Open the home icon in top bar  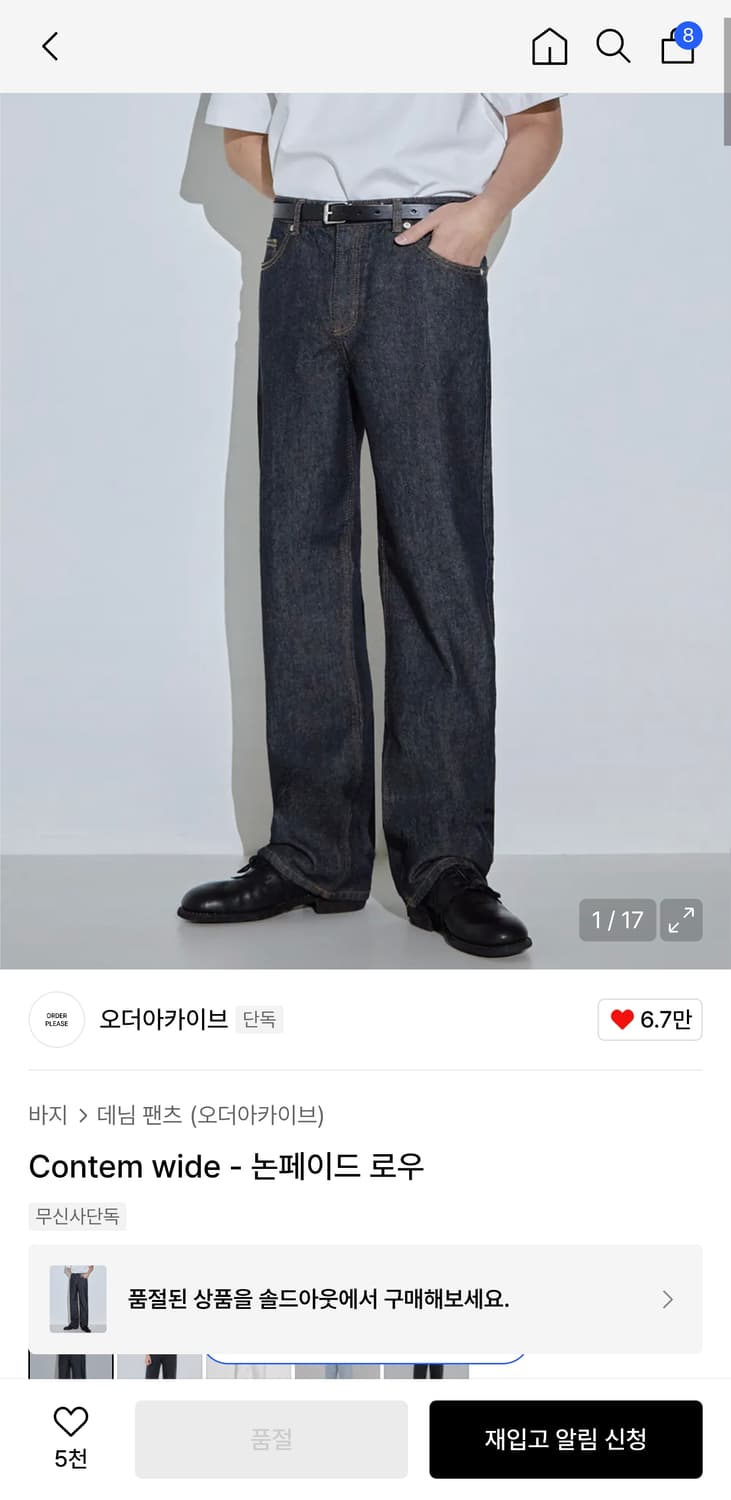[549, 46]
